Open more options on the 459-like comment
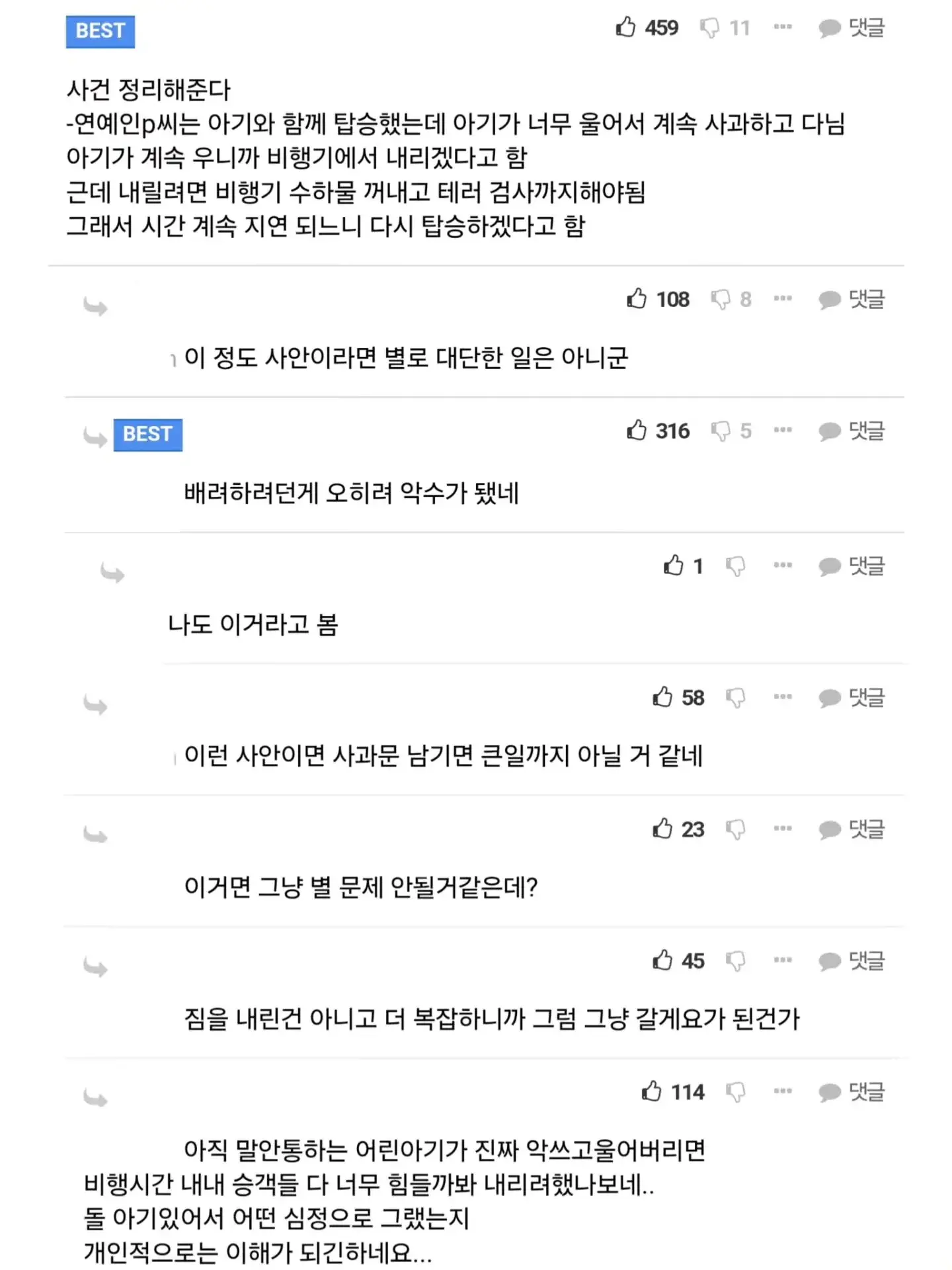This screenshot has width=952, height=1270. click(783, 27)
